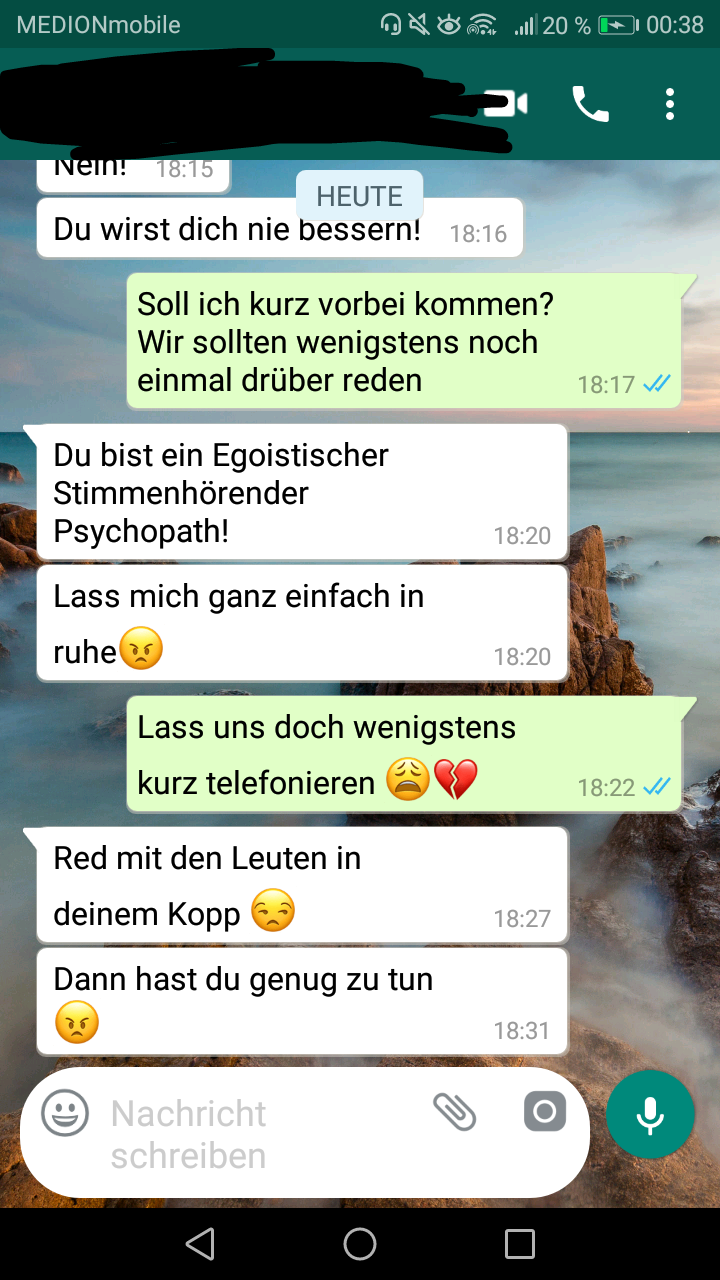Start a voice call
720x1280 pixels.
pos(590,103)
